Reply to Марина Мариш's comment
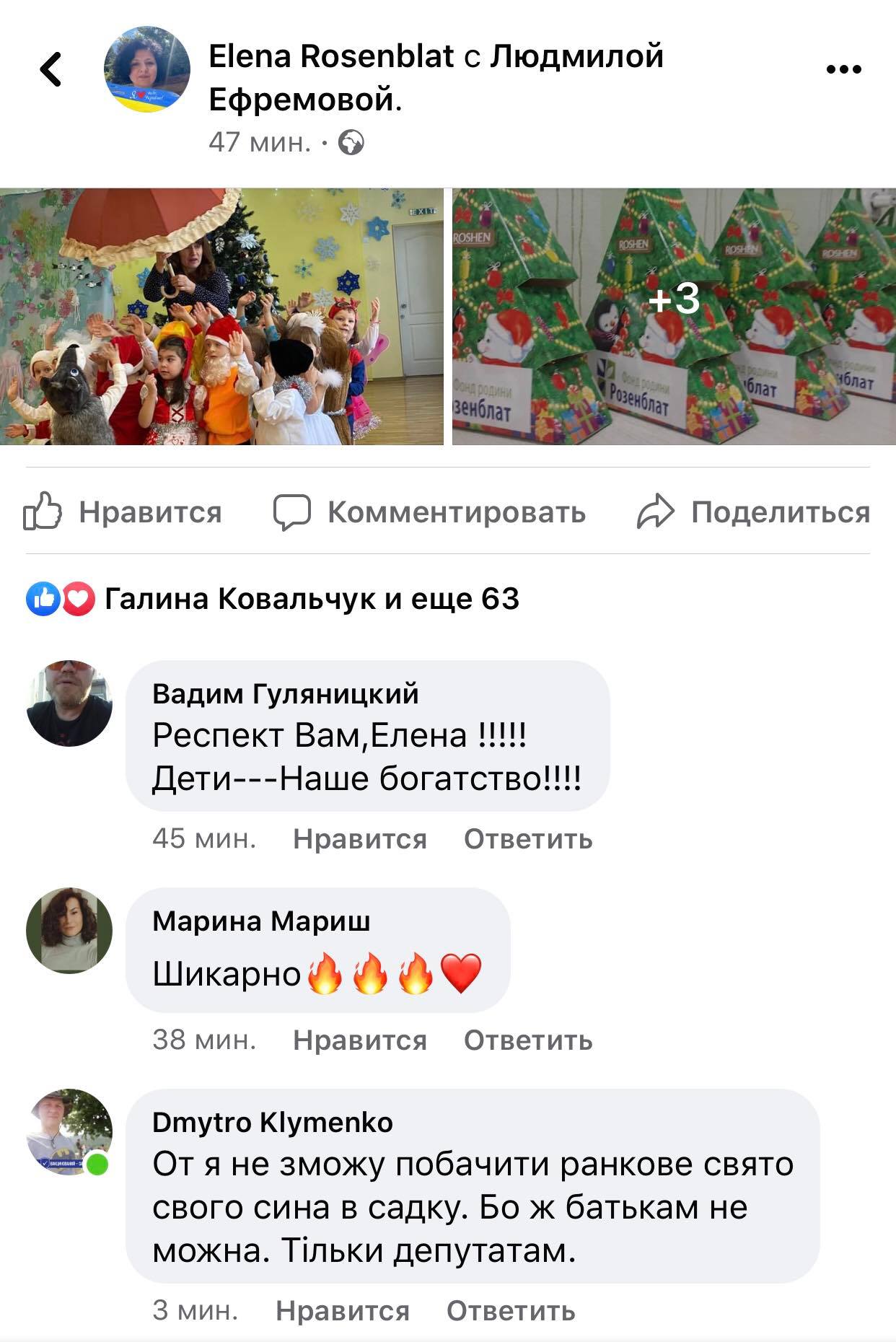This screenshot has height=1342, width=896. pyautogui.click(x=528, y=1040)
